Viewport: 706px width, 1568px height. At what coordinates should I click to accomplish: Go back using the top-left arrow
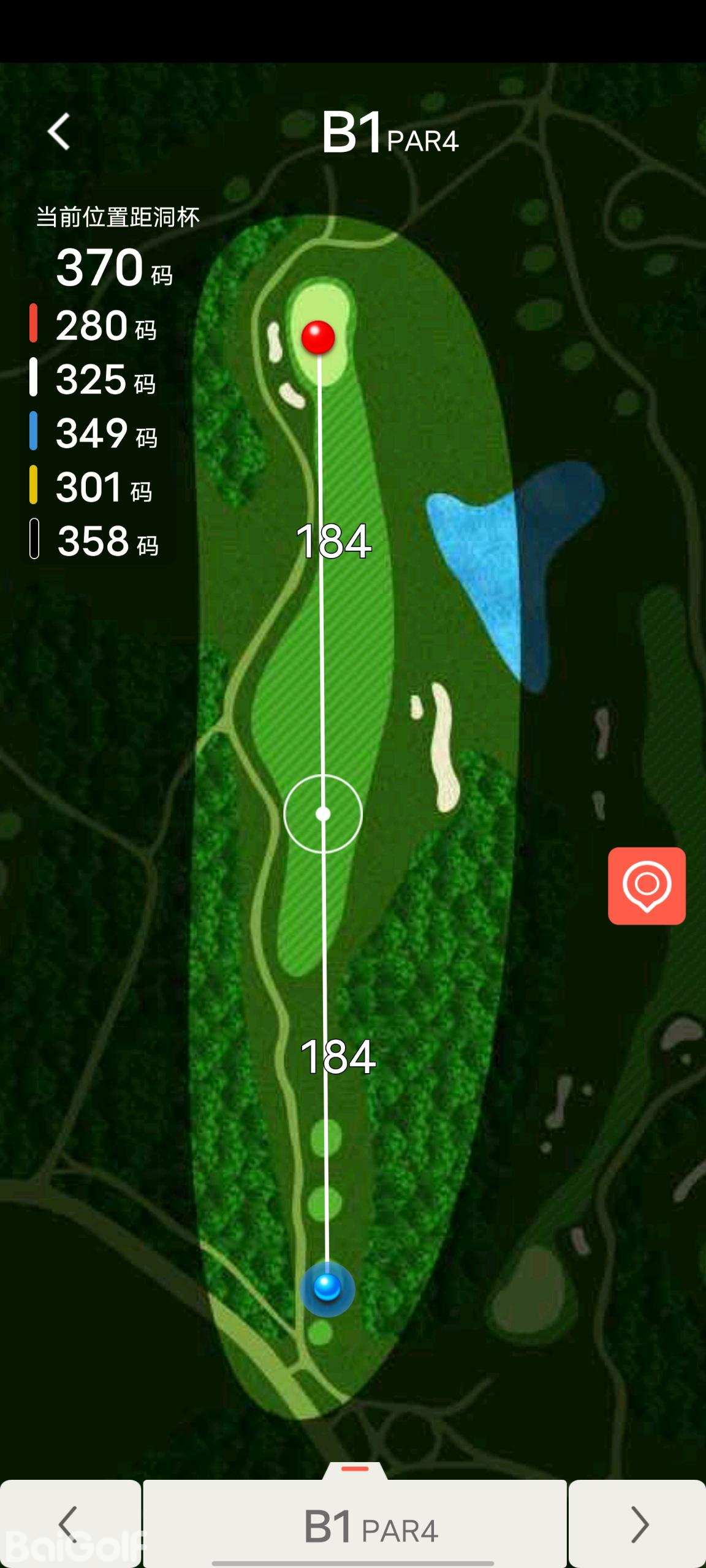[59, 131]
